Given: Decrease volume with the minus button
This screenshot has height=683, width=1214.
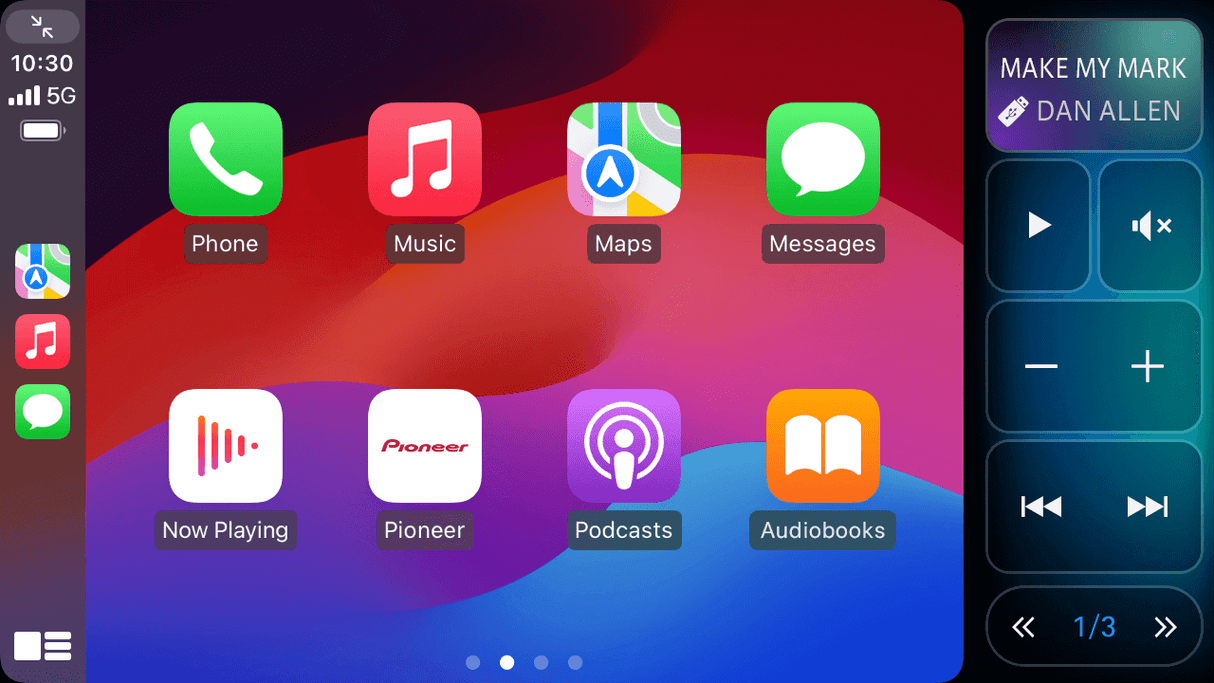Looking at the screenshot, I should [1041, 366].
